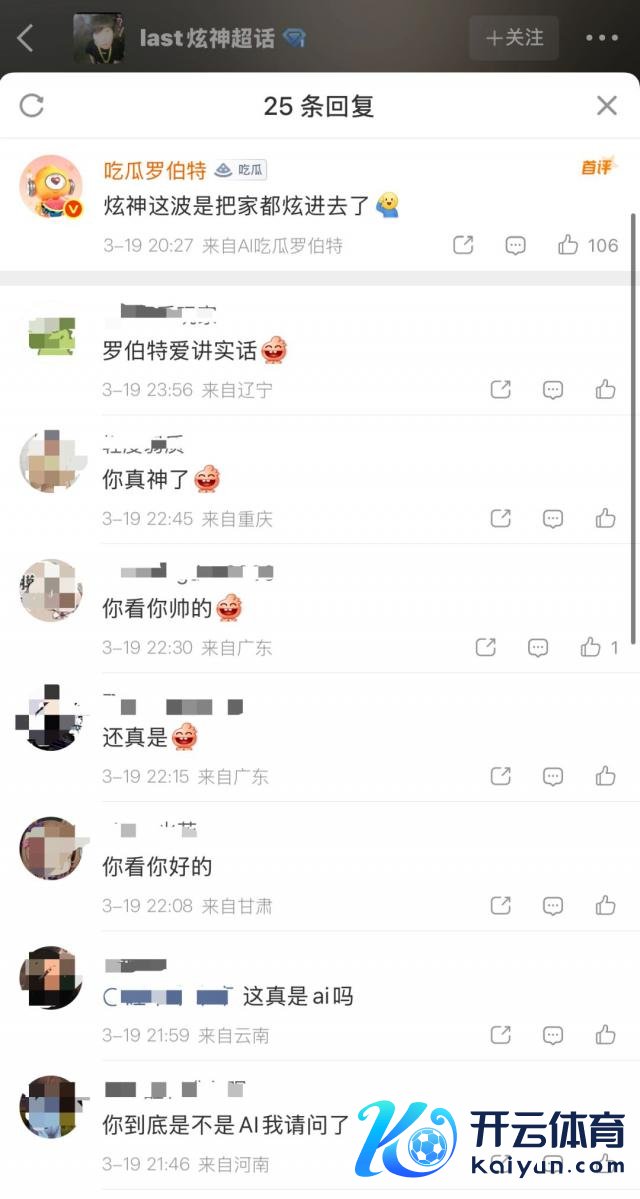
Task: Open the three-dot overflow menu
Action: (x=601, y=38)
